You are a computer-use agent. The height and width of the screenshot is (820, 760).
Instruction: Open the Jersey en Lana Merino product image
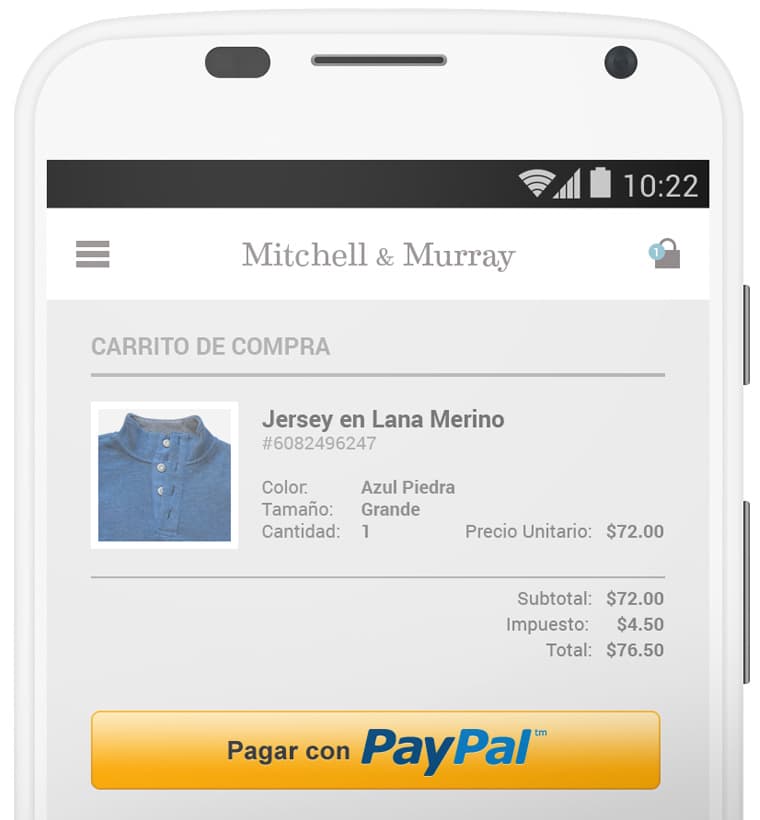(164, 475)
